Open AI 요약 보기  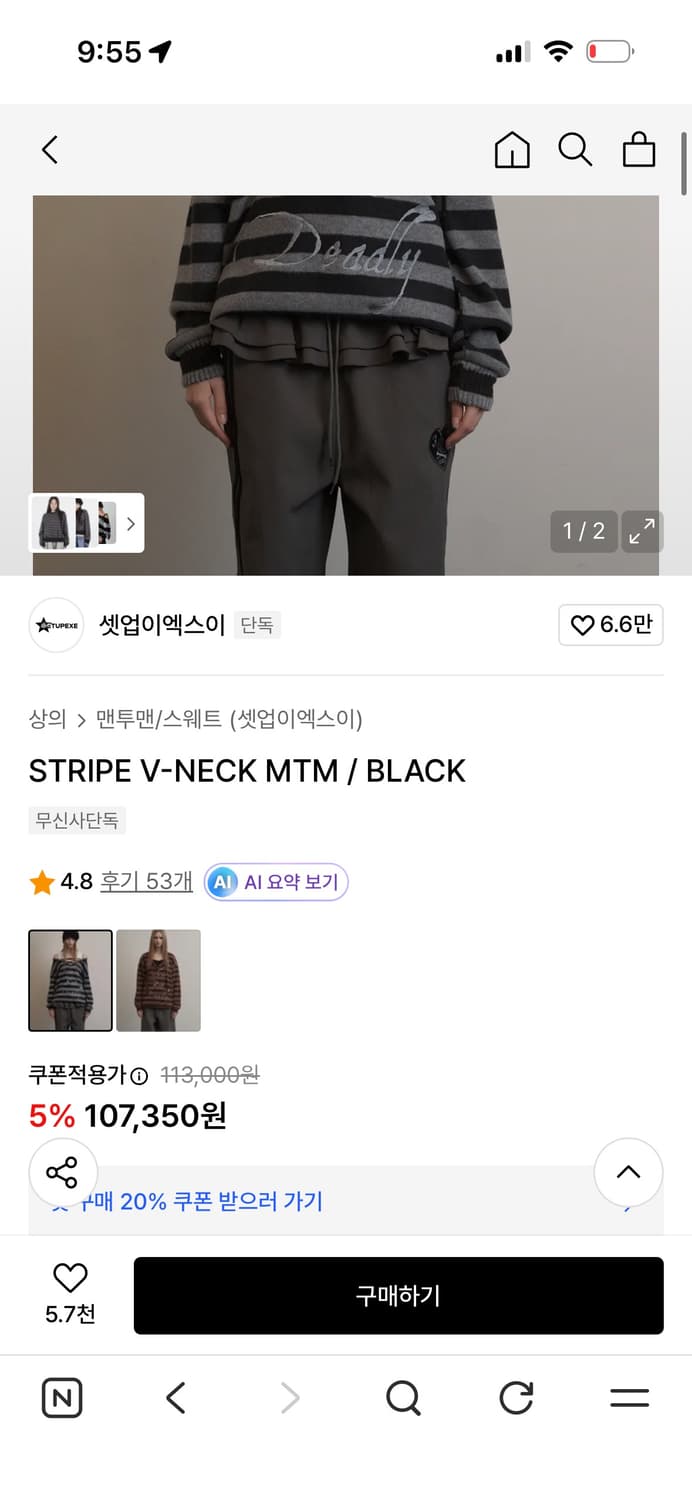pos(277,882)
